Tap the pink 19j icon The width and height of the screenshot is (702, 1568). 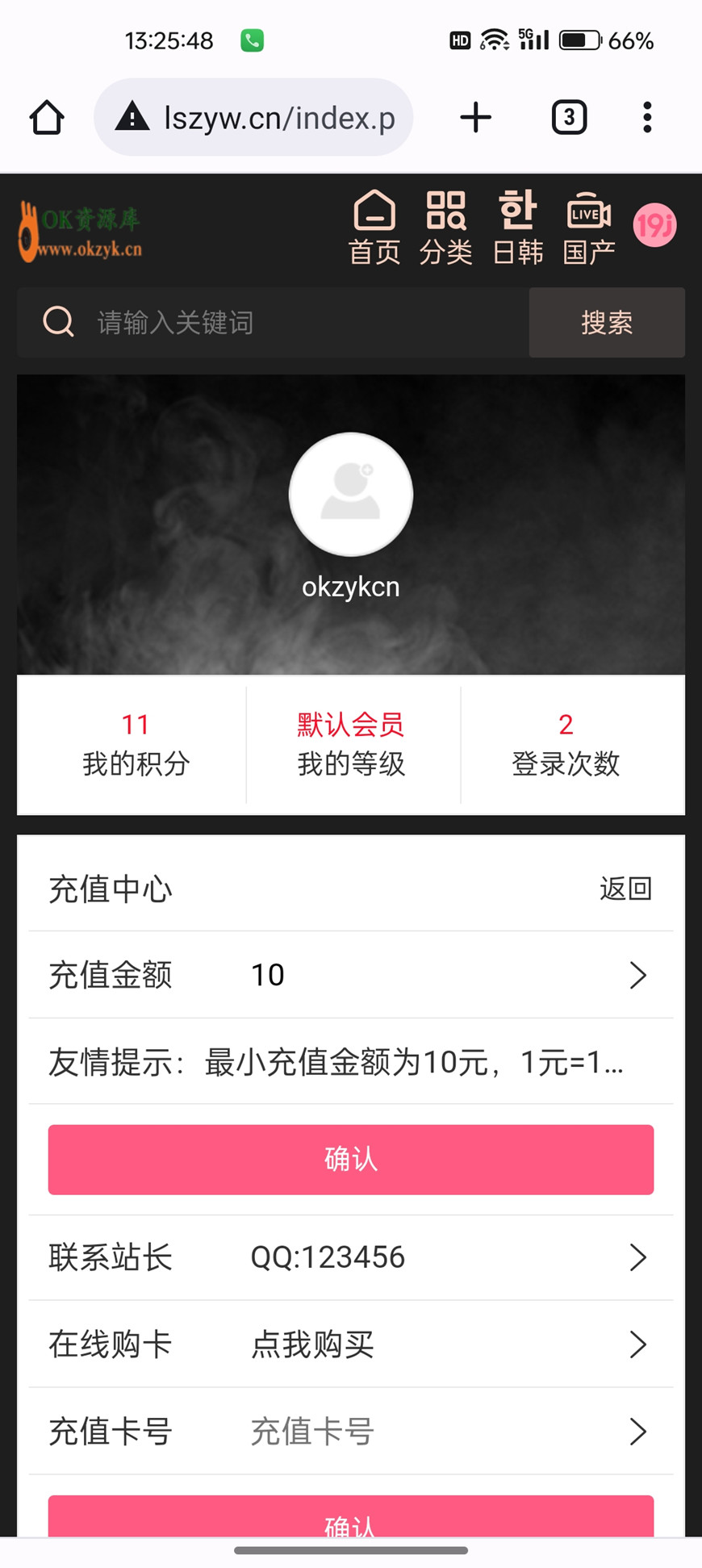654,225
